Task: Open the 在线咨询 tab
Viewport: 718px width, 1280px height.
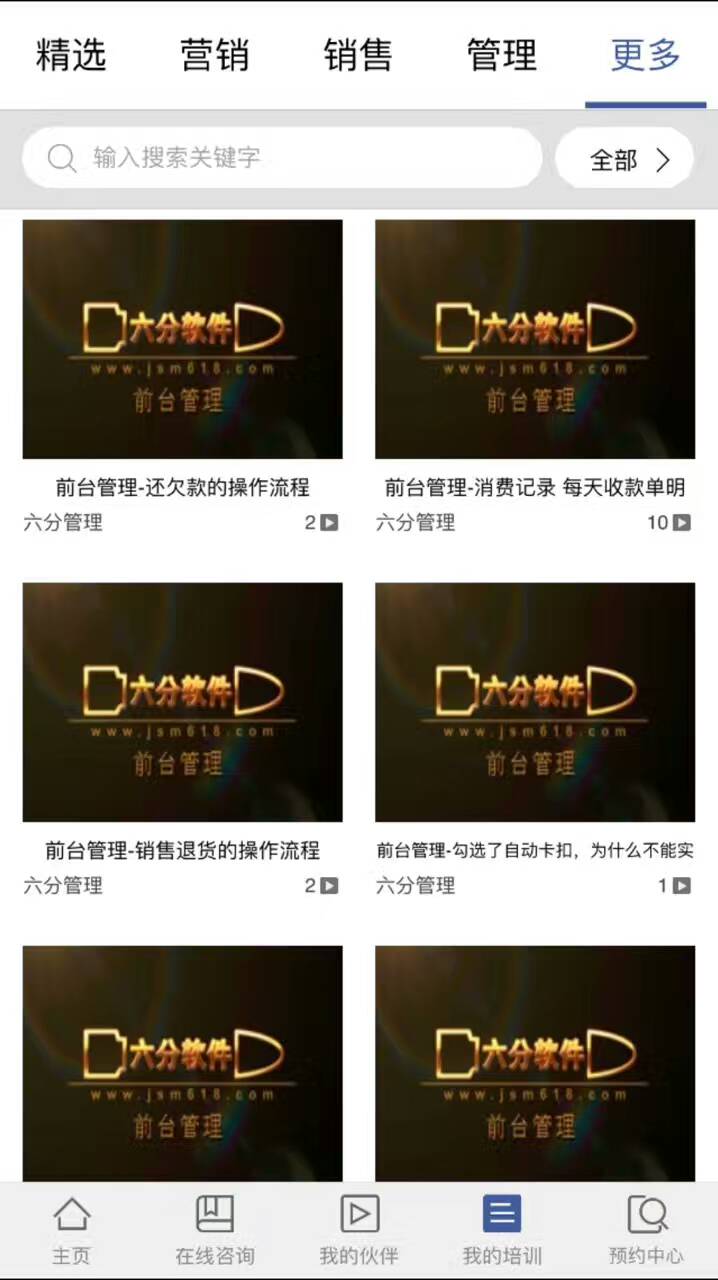Action: click(214, 1230)
